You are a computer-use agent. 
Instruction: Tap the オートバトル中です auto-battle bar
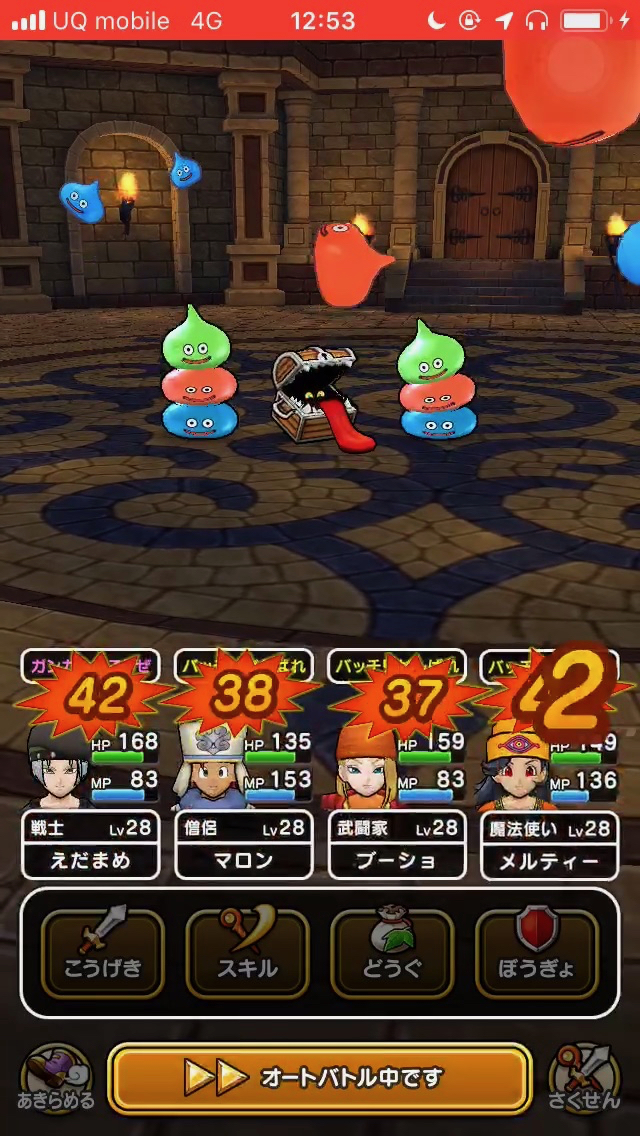point(320,1077)
